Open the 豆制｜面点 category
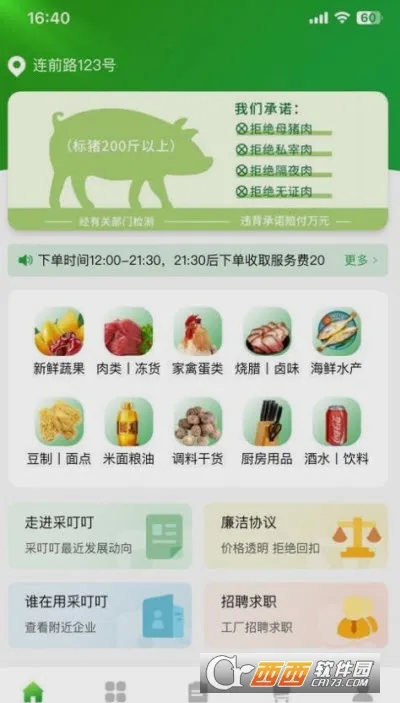 point(59,432)
